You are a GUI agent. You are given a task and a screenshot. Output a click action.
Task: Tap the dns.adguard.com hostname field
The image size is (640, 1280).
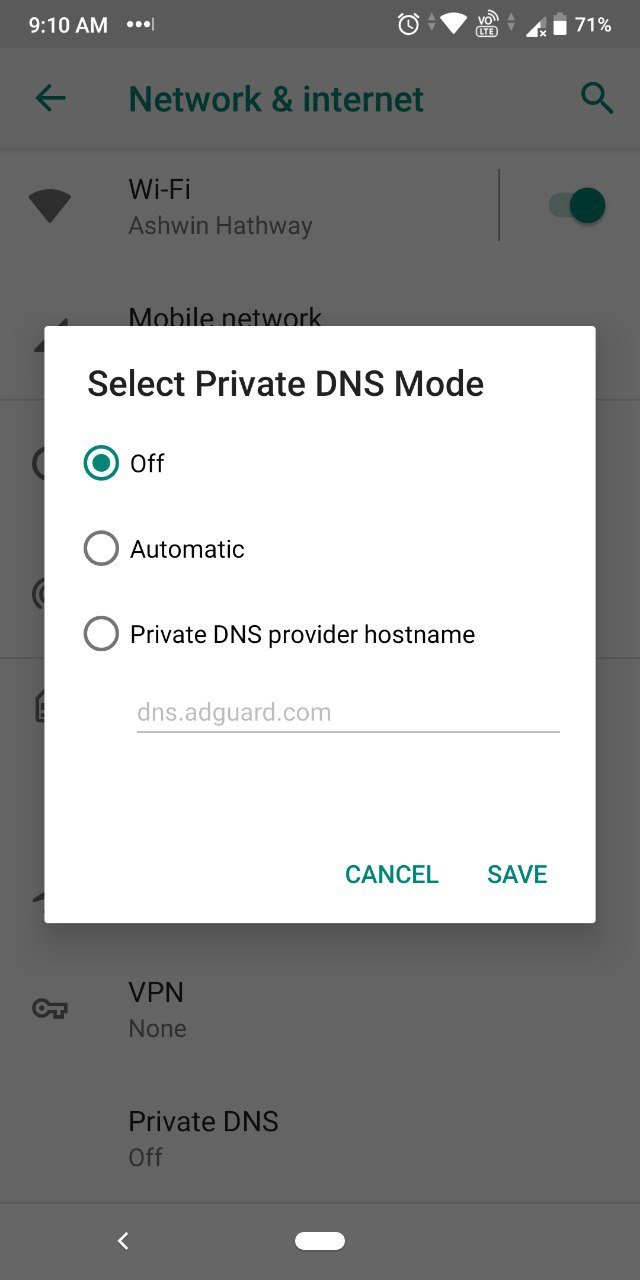[x=347, y=713]
